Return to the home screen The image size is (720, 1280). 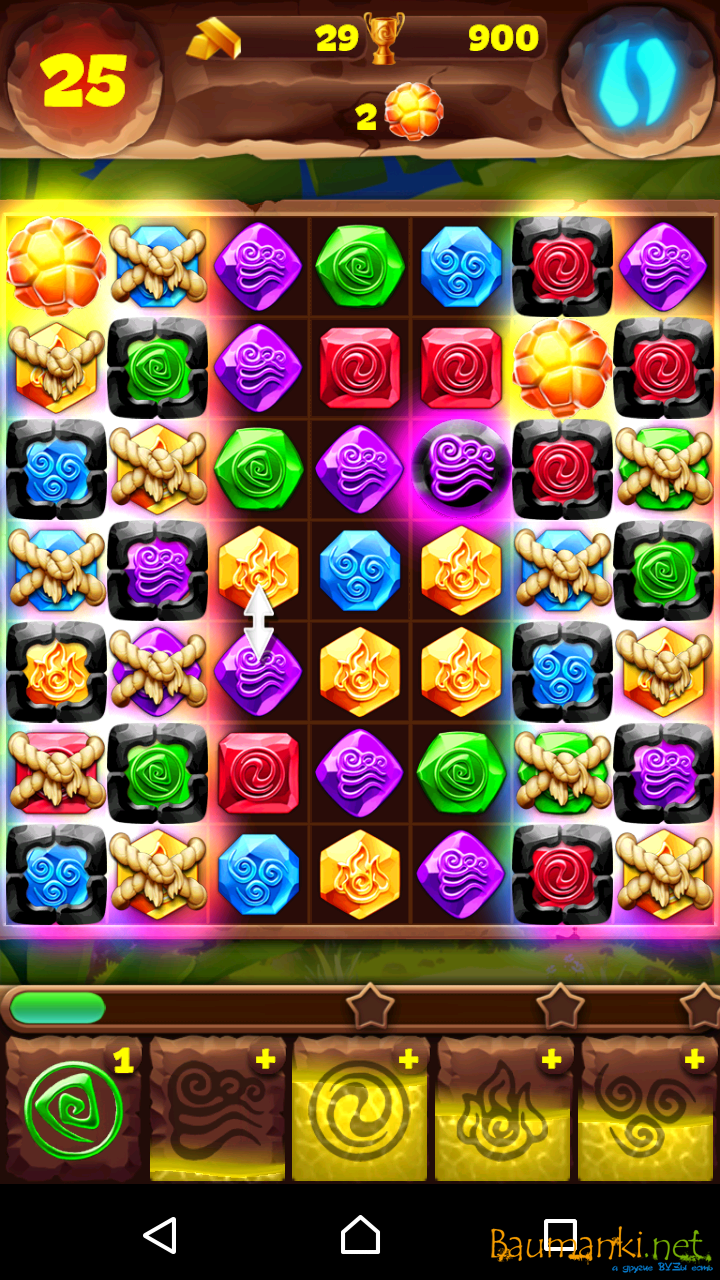(x=360, y=1235)
